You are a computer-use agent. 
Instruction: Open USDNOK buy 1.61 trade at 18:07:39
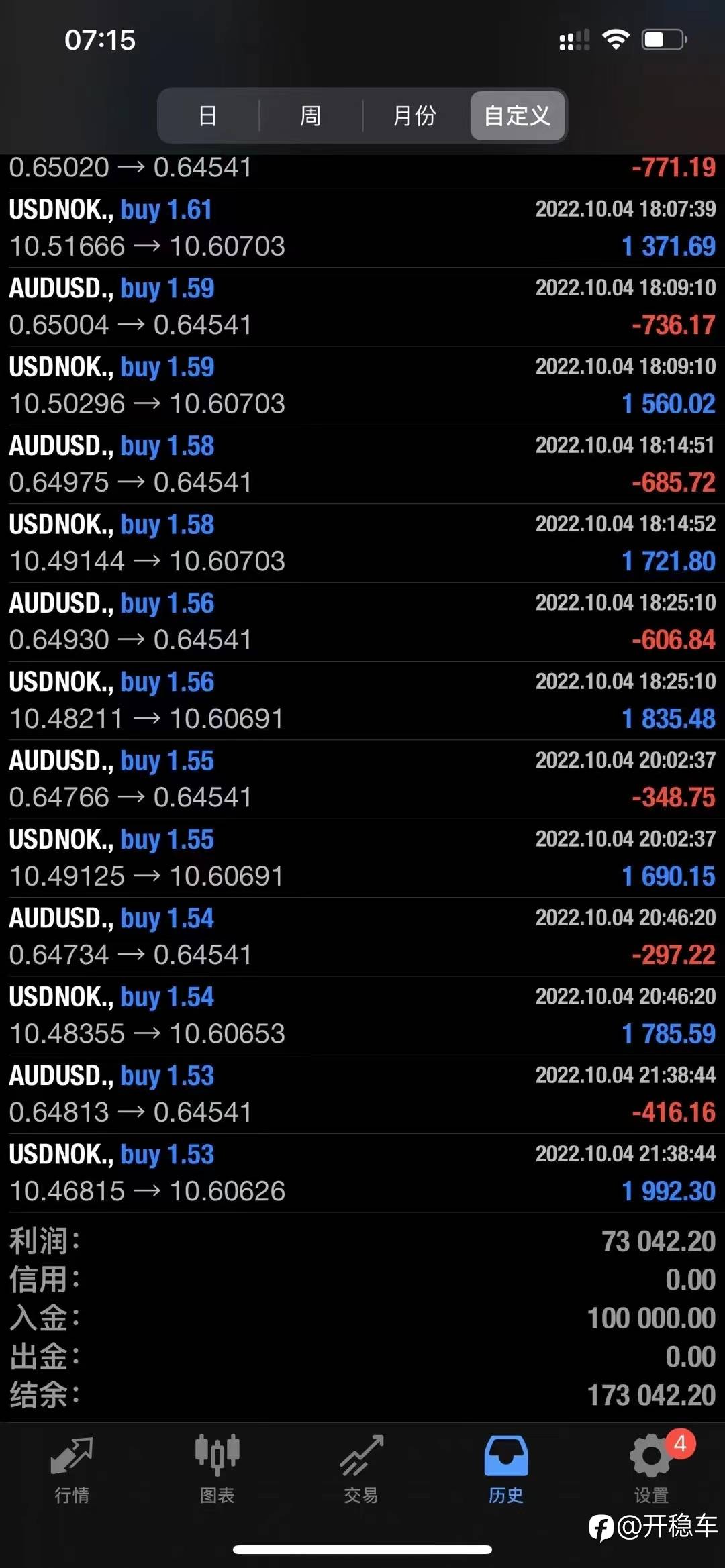[362, 228]
